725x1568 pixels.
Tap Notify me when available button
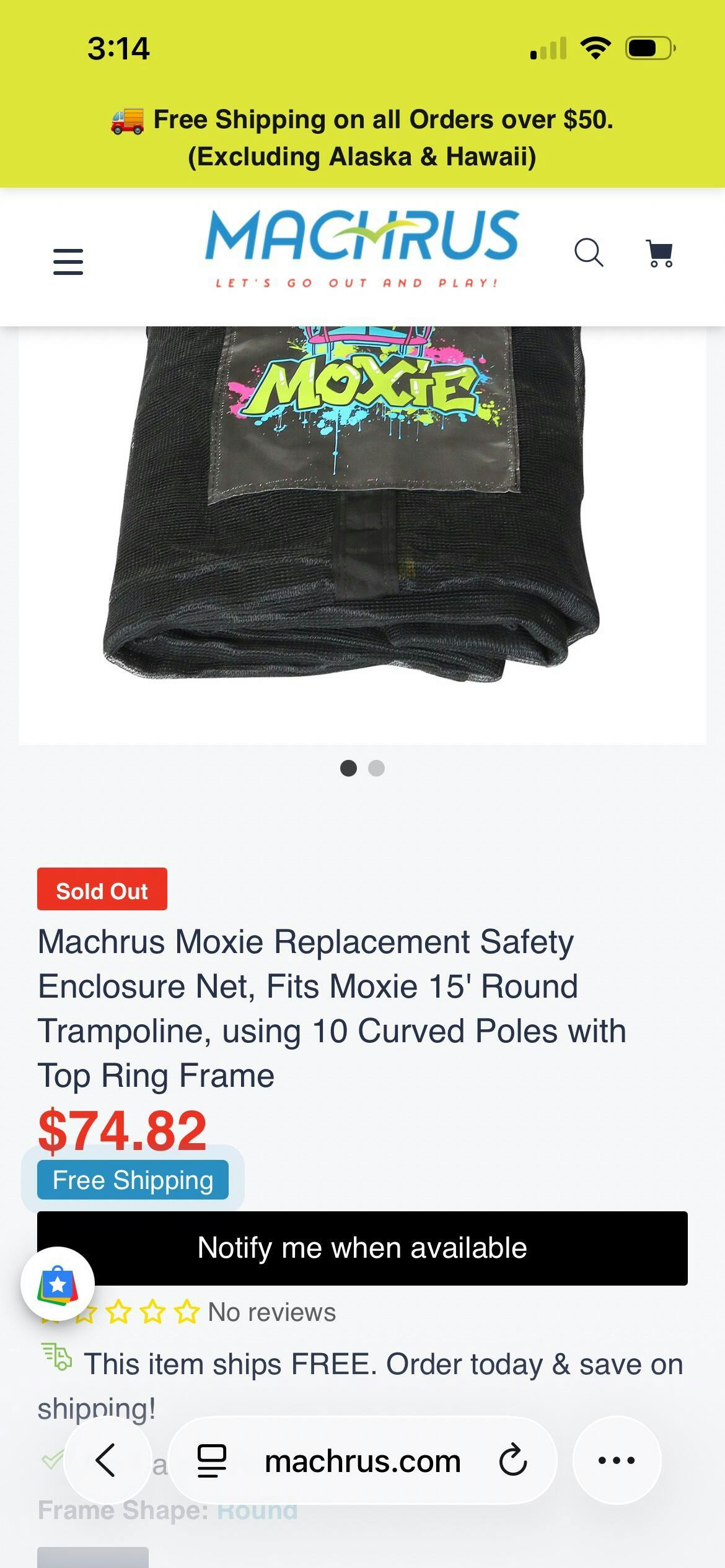pos(362,1248)
